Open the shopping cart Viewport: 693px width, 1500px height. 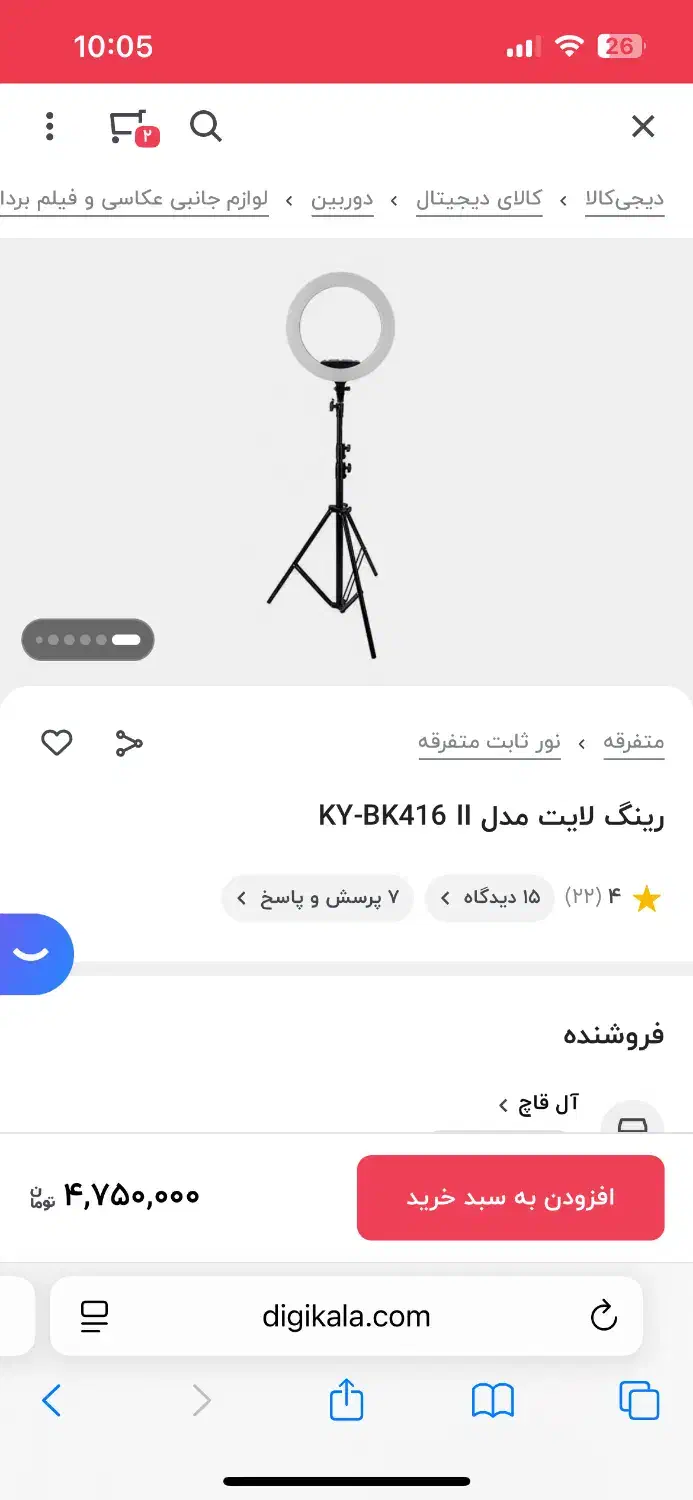[x=131, y=128]
